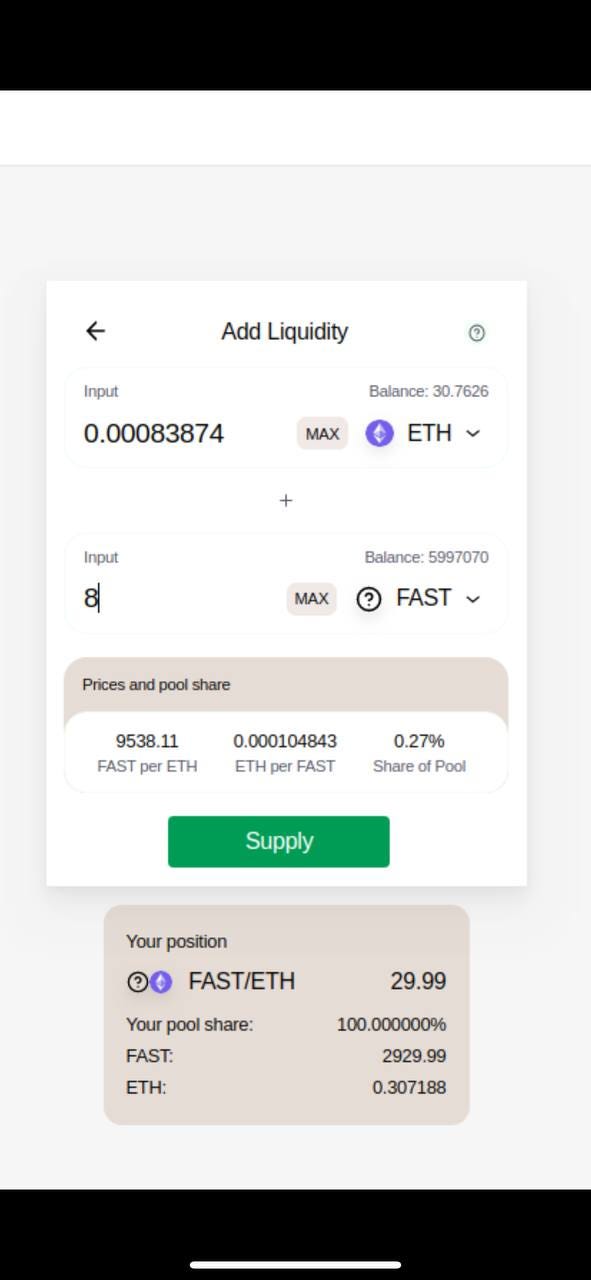Viewport: 591px width, 1280px height.
Task: Use MAX for the ETH input
Action: tap(322, 433)
